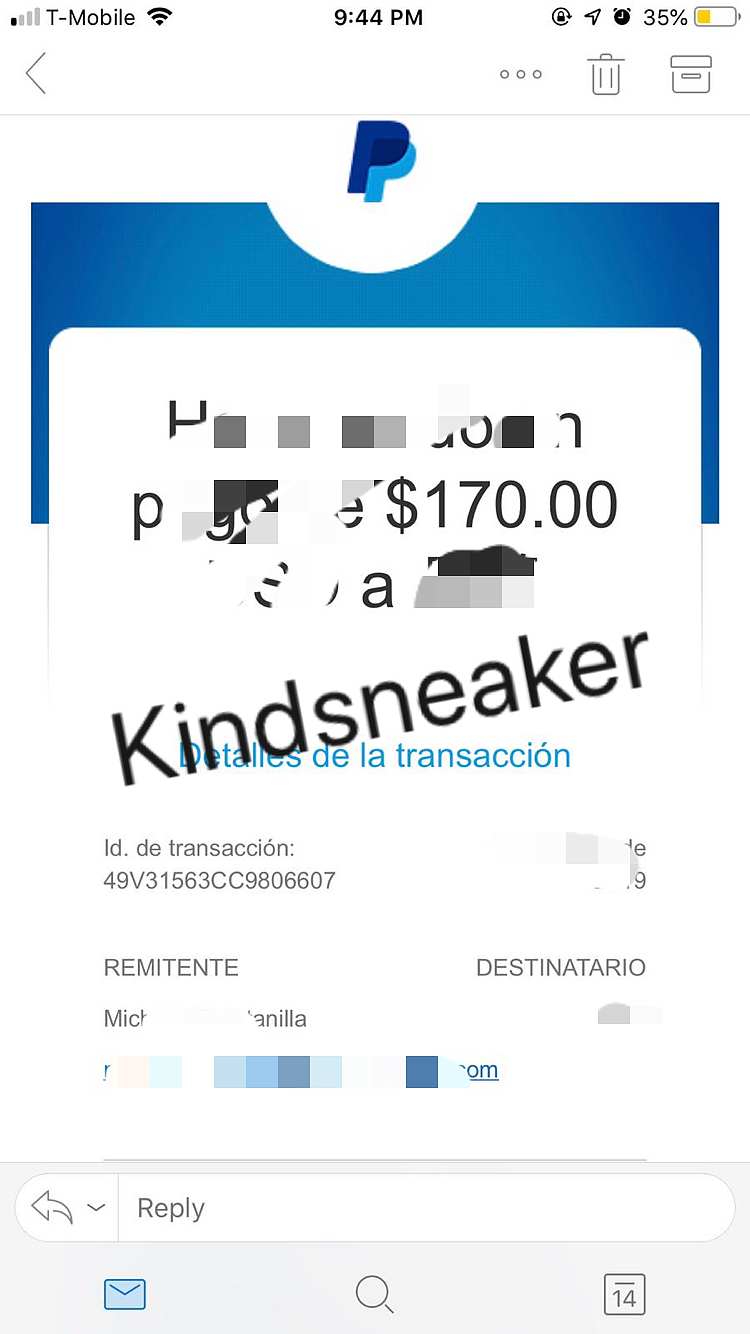Expand the reply options arrow
Image resolution: width=750 pixels, height=1334 pixels.
[96, 1208]
